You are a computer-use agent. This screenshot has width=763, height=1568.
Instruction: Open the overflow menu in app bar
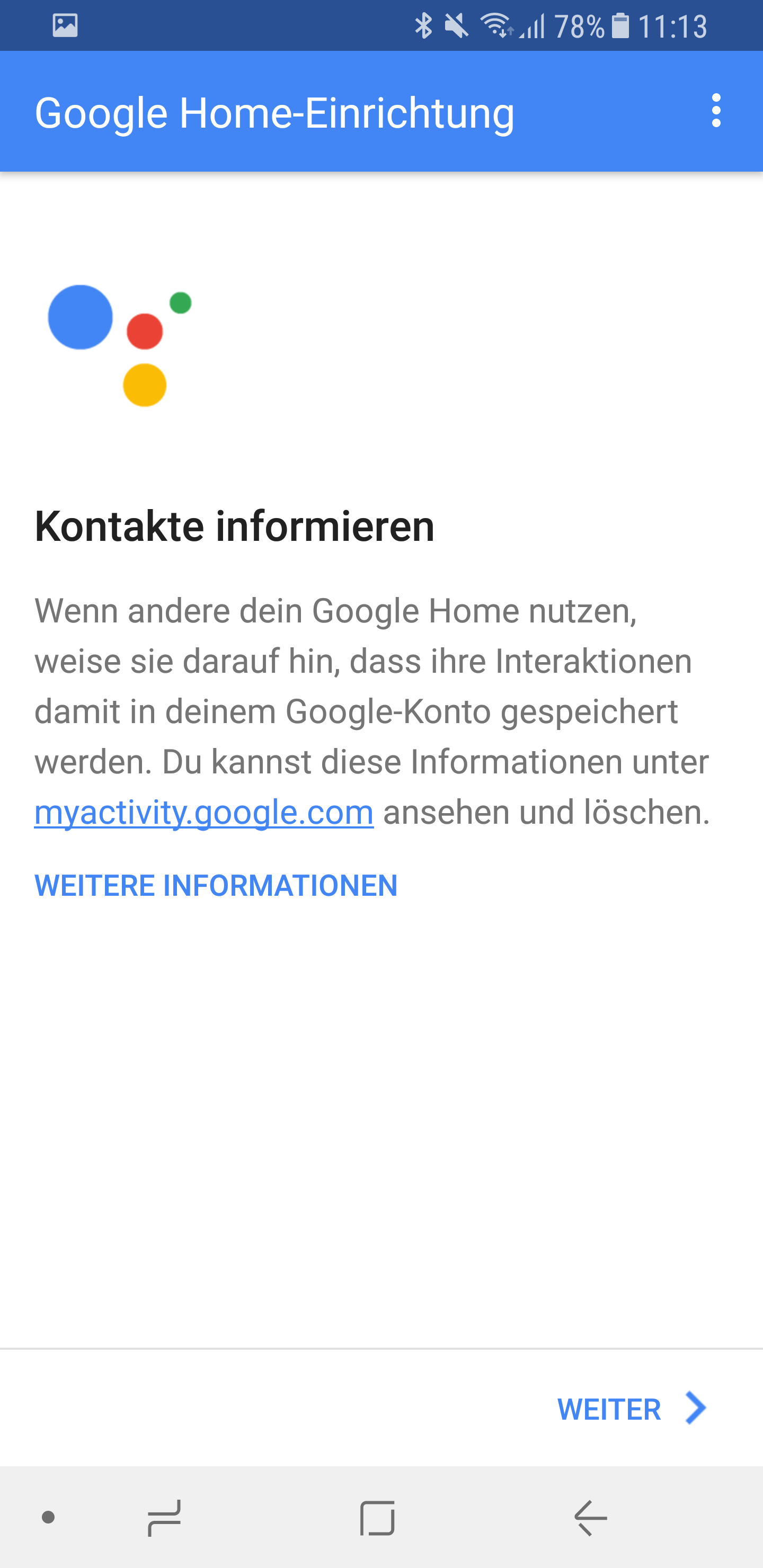[715, 111]
